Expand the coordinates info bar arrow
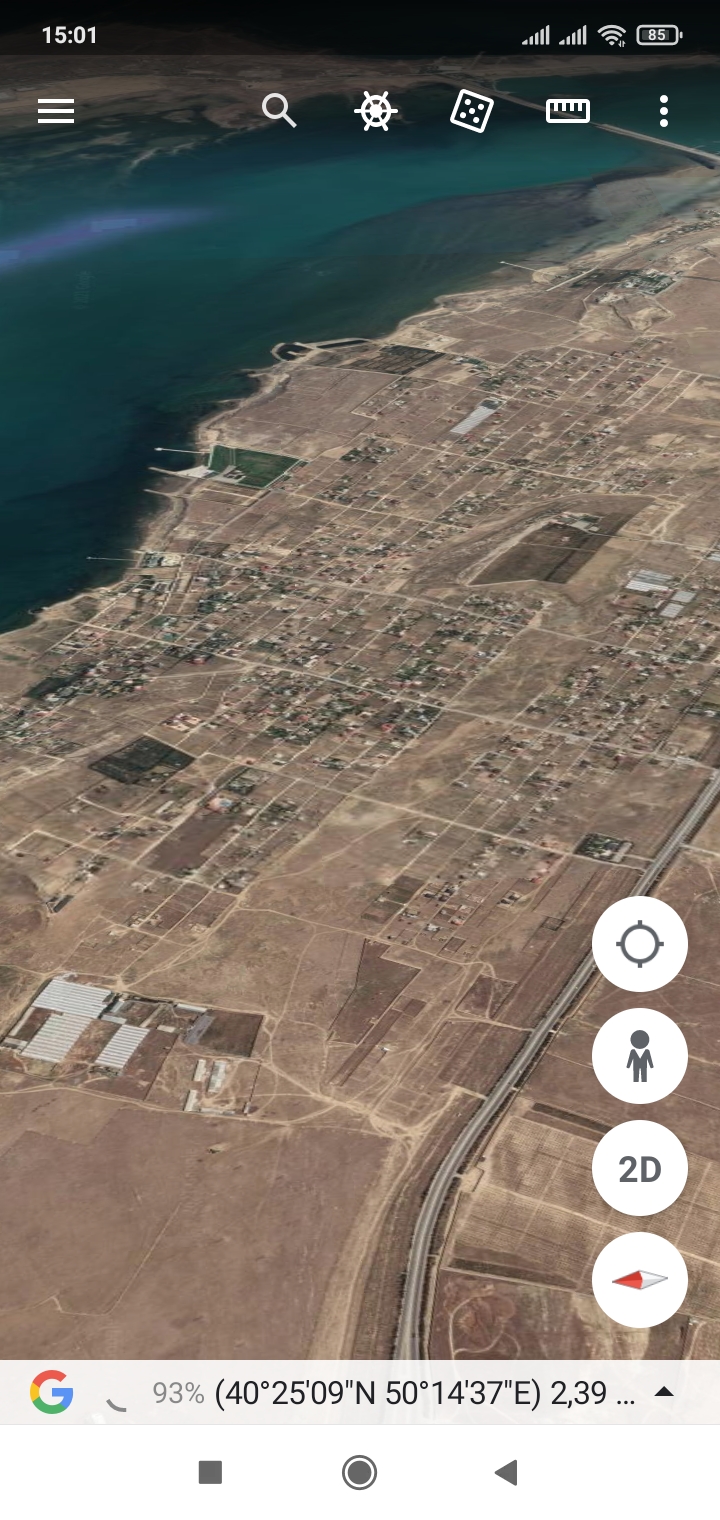This screenshot has height=1520, width=720. (663, 1392)
